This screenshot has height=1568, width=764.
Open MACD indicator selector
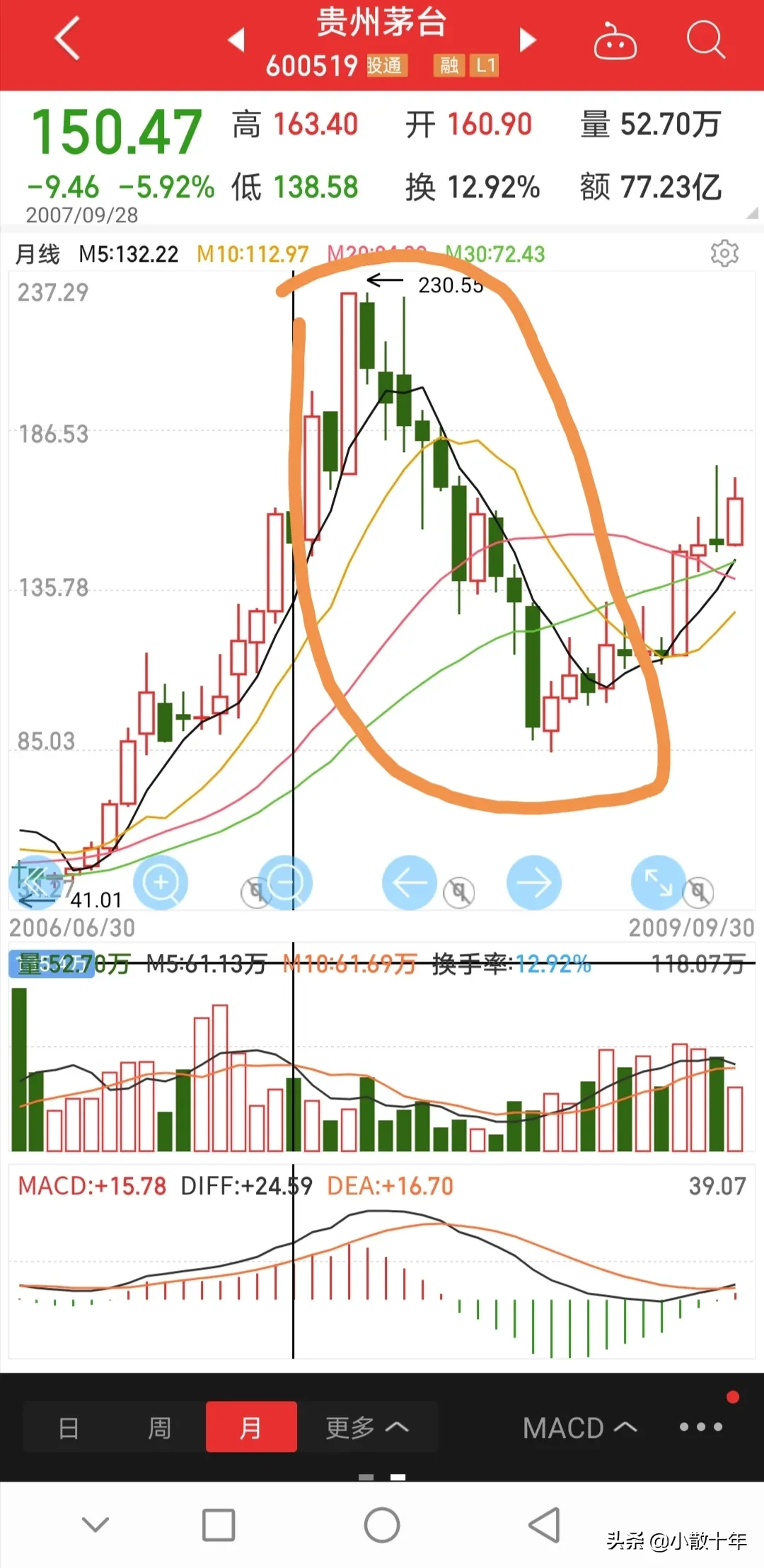click(x=579, y=1428)
